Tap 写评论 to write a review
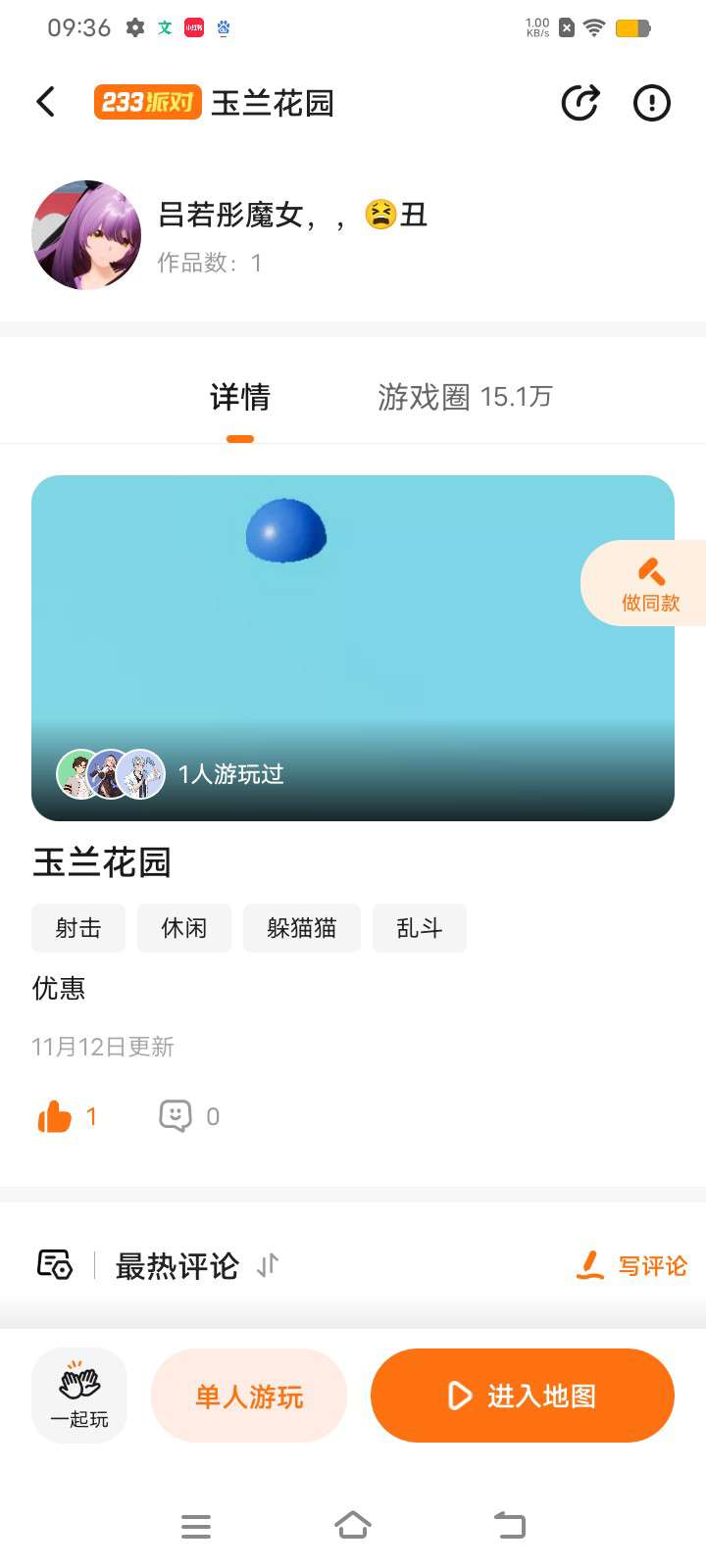 [631, 1265]
